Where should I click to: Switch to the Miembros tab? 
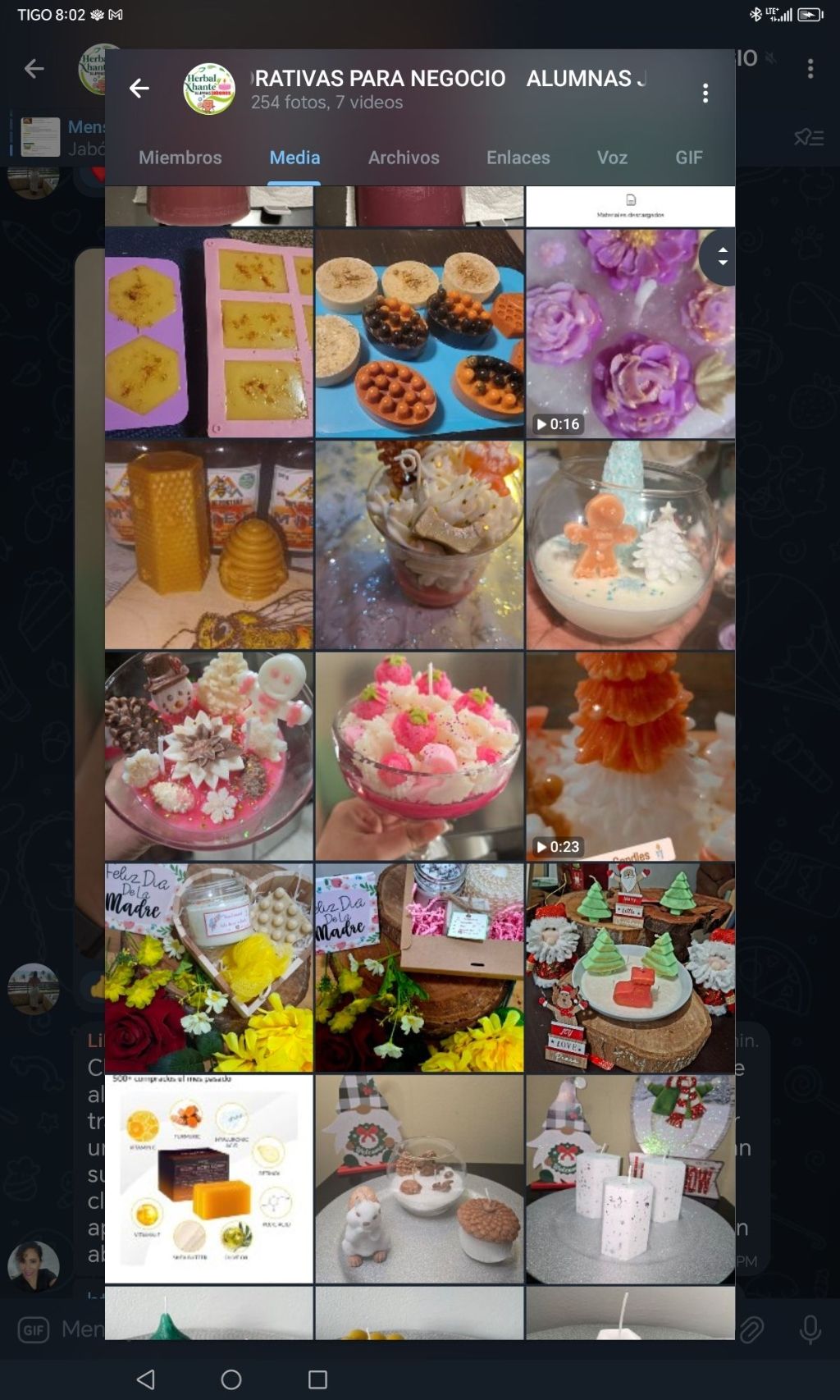pos(180,158)
